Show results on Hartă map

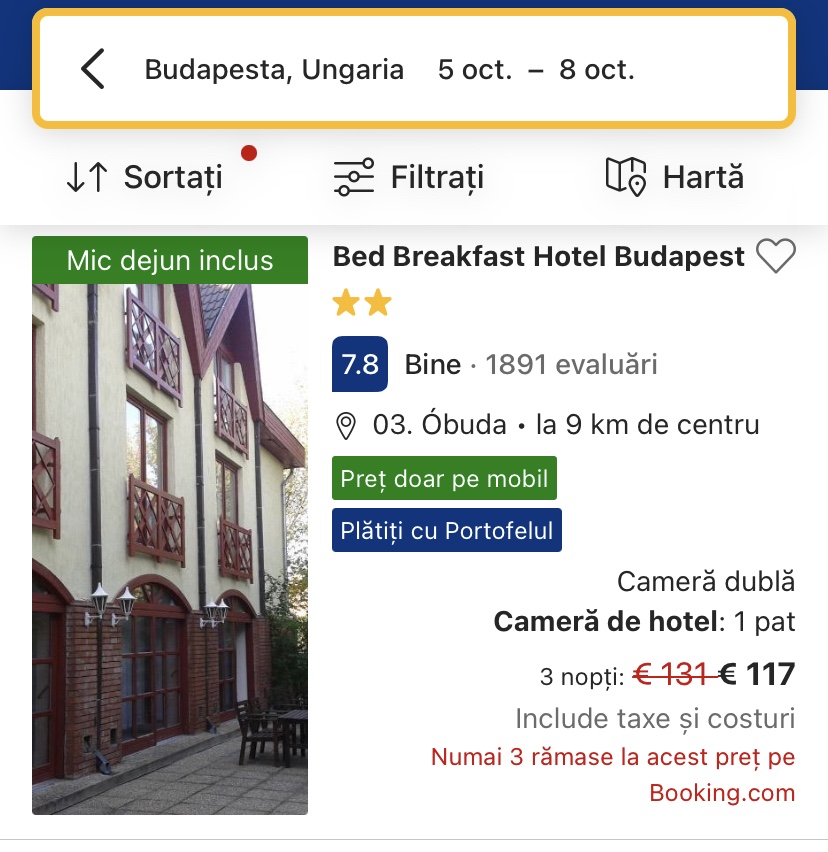coord(675,178)
